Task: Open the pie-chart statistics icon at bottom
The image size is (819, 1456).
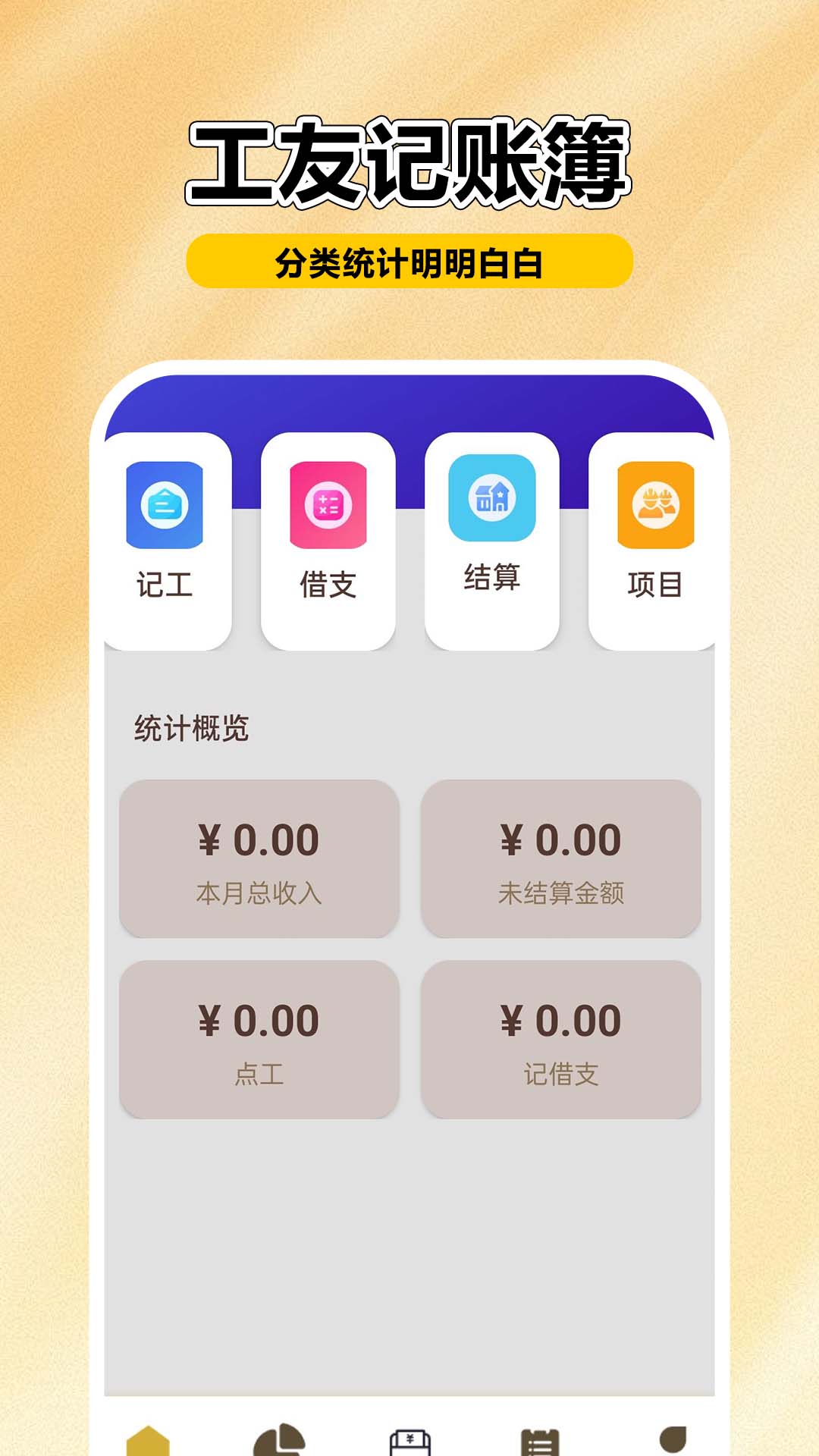Action: pyautogui.click(x=279, y=1439)
